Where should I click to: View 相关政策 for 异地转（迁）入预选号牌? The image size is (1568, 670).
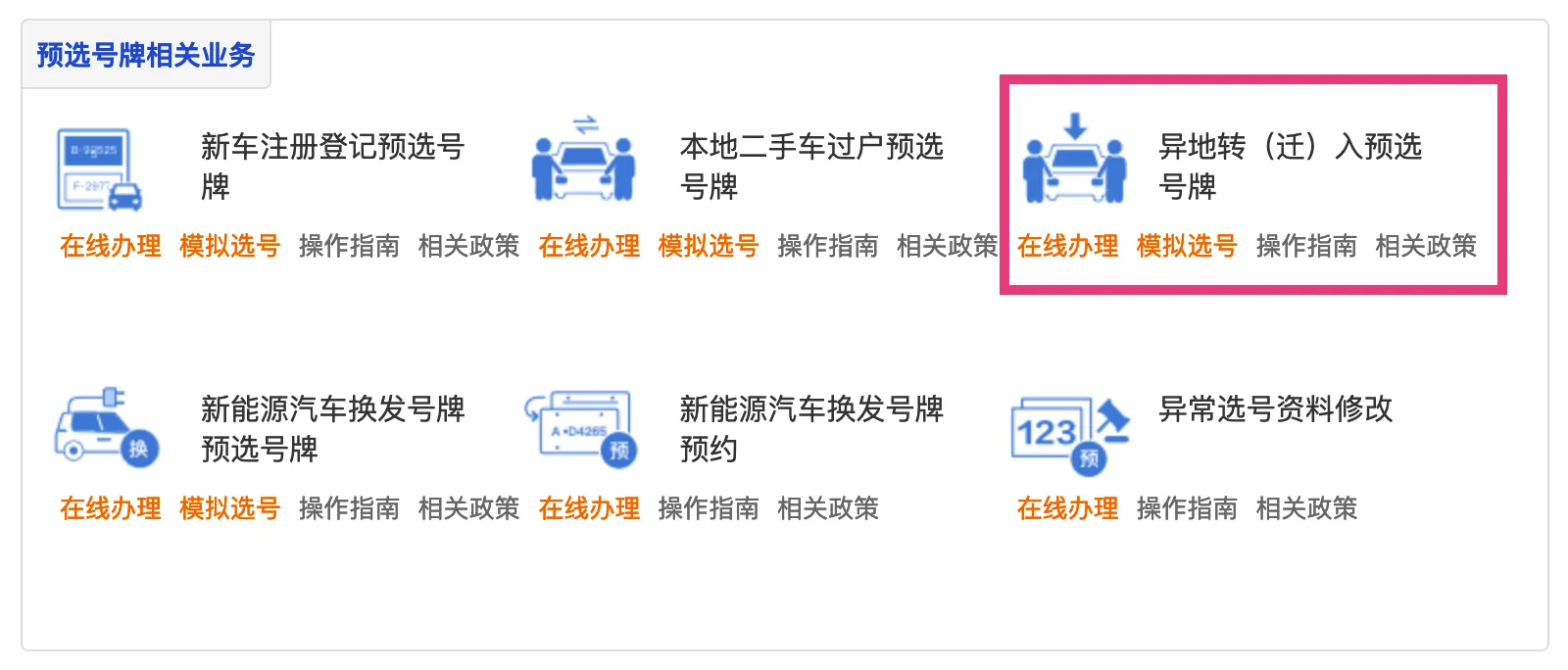[1426, 246]
